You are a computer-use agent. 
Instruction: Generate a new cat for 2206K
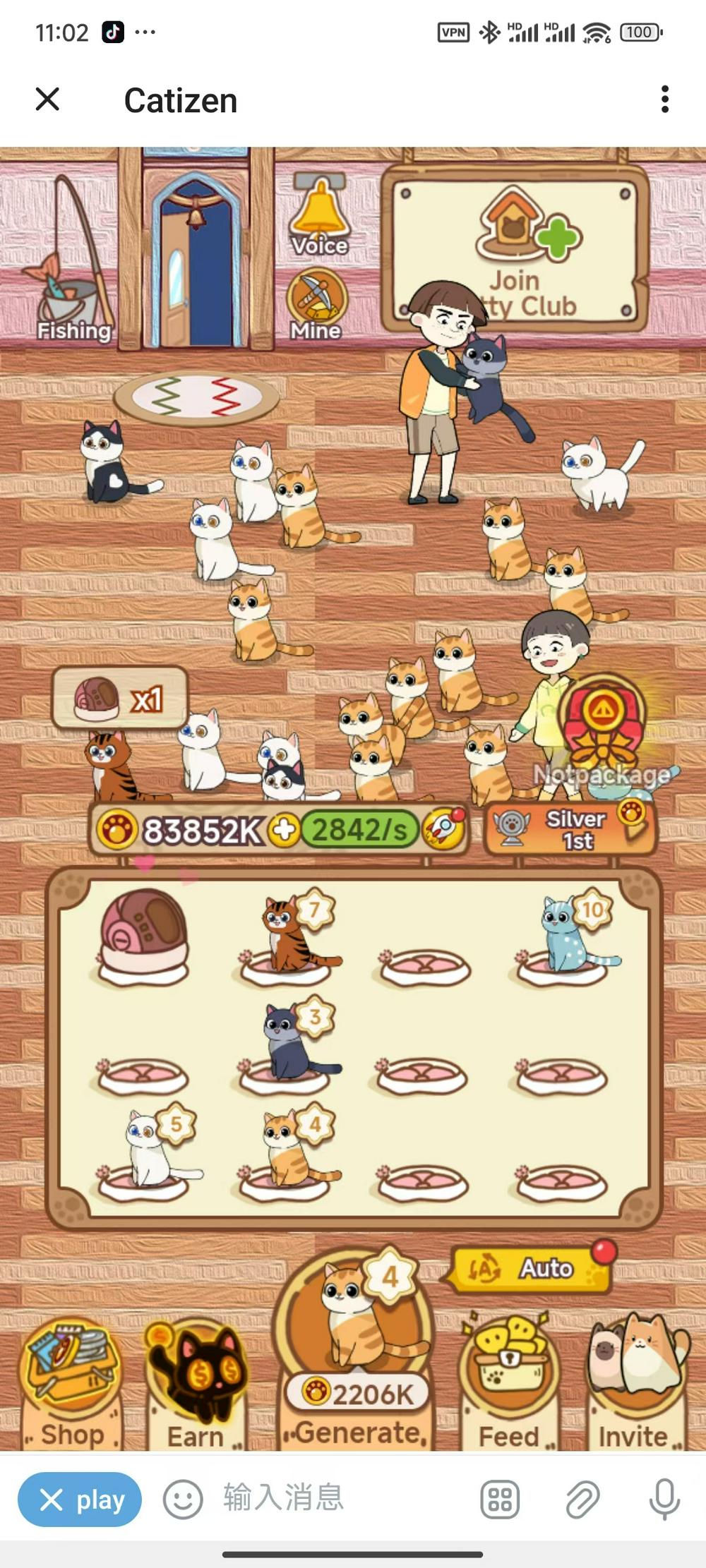[x=357, y=1362]
